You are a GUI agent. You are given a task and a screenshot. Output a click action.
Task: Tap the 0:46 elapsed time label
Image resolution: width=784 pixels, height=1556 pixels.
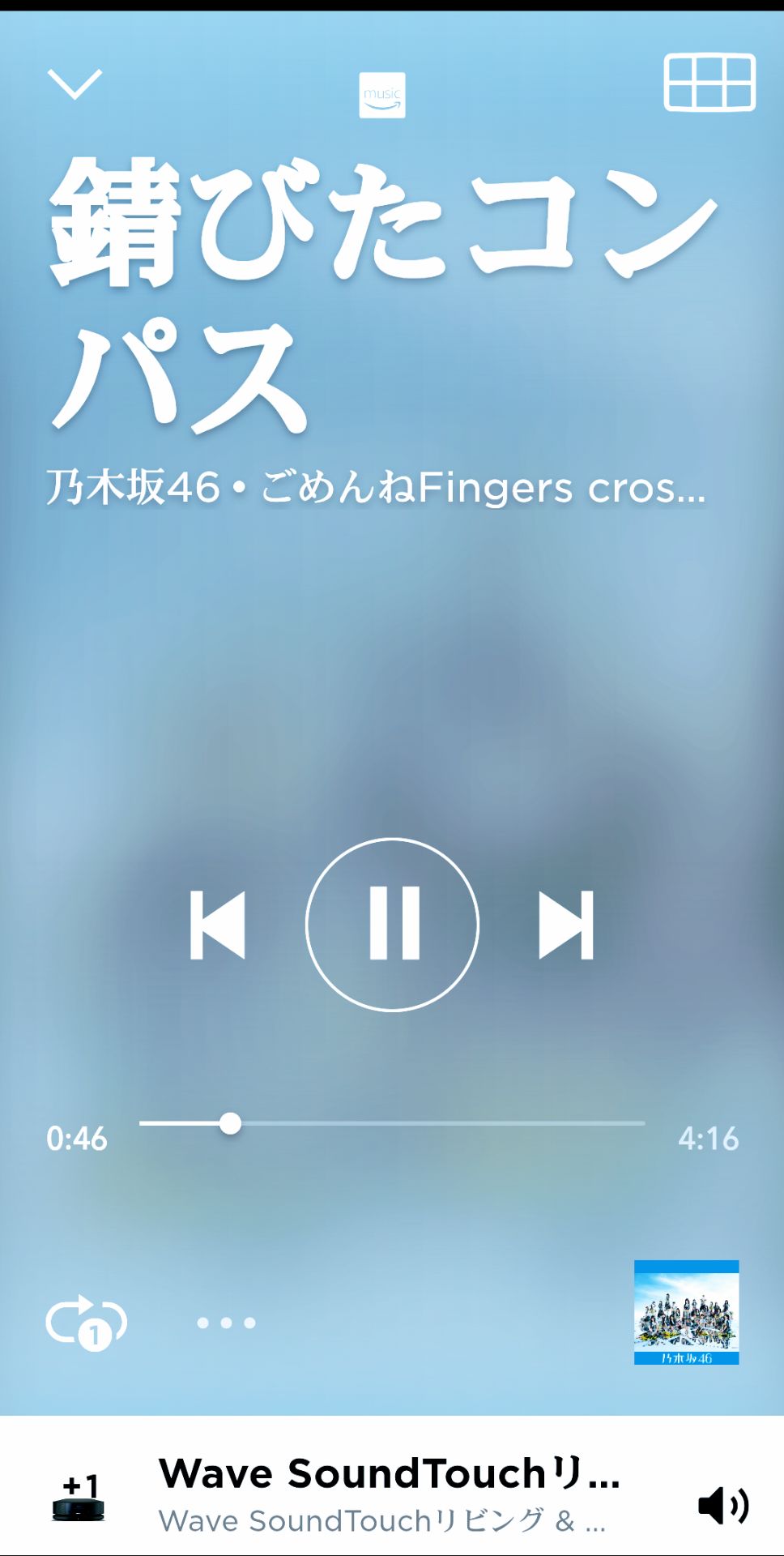click(77, 1139)
